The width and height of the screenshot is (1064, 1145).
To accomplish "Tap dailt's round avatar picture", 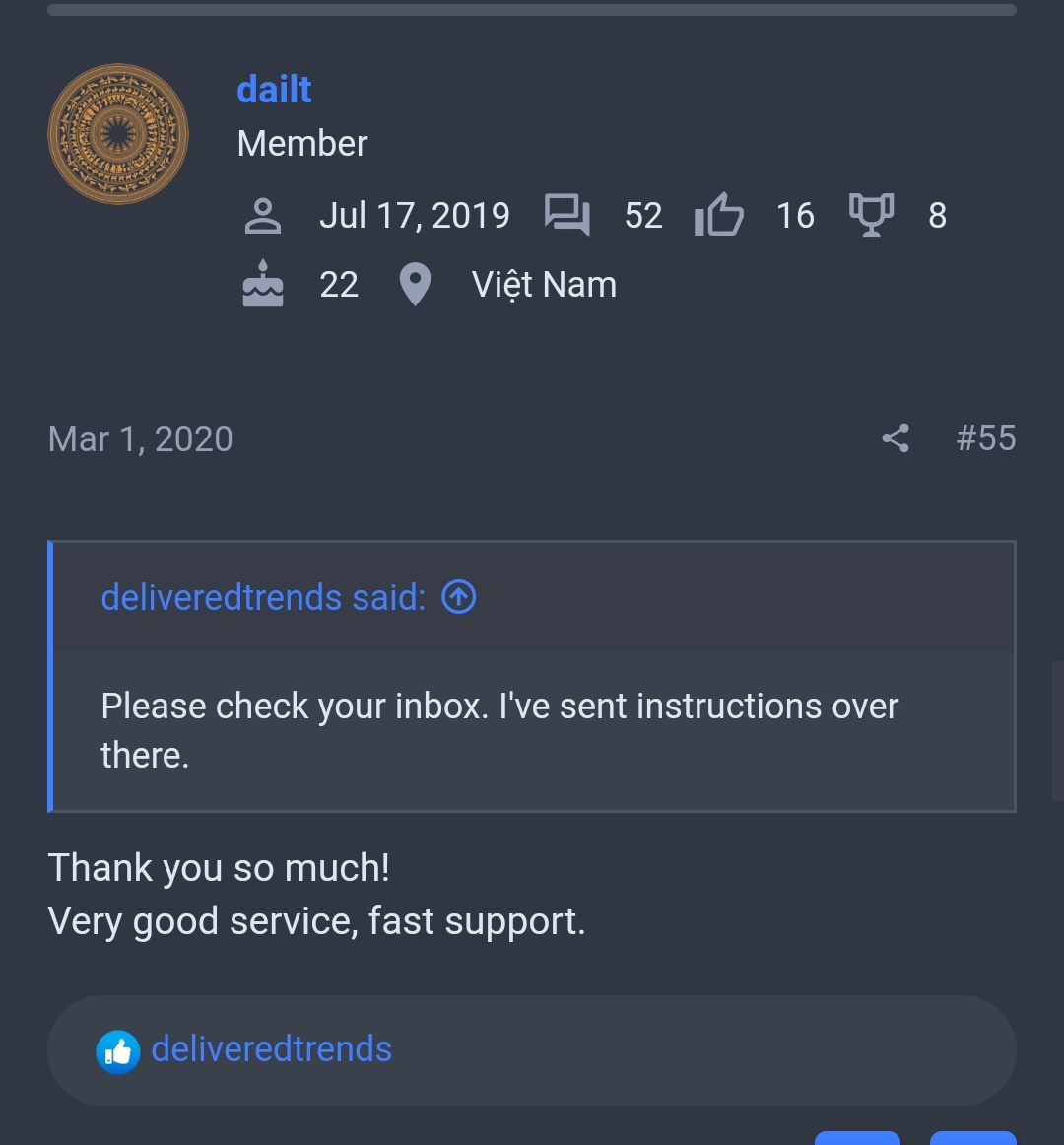I will pyautogui.click(x=118, y=134).
